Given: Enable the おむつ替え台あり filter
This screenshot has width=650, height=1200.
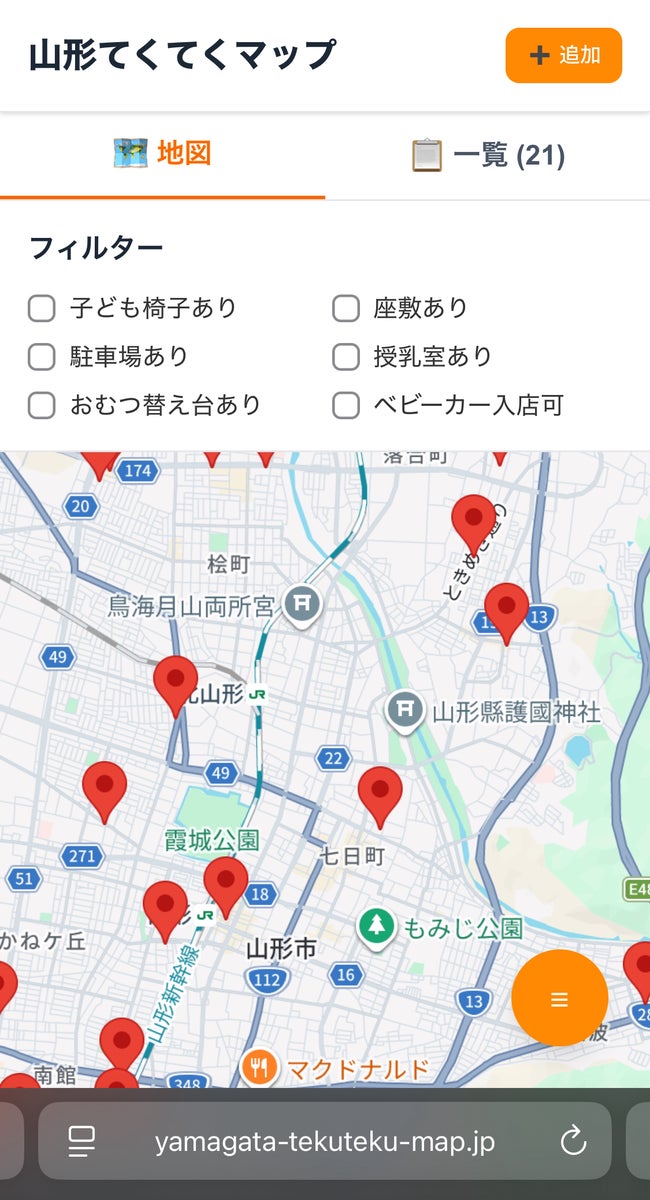Looking at the screenshot, I should coord(42,406).
